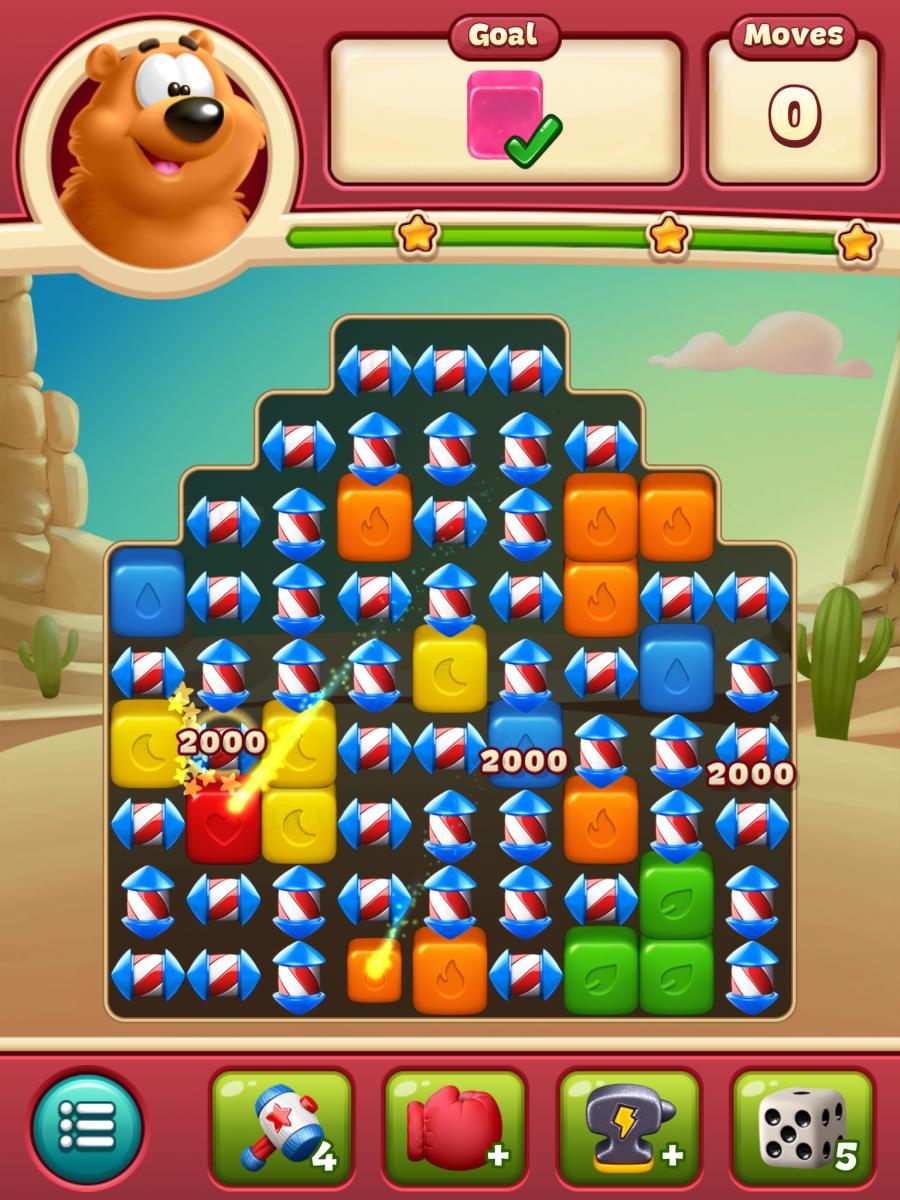Open the game menu button
Image resolution: width=900 pixels, height=1200 pixels.
pos(87,1127)
